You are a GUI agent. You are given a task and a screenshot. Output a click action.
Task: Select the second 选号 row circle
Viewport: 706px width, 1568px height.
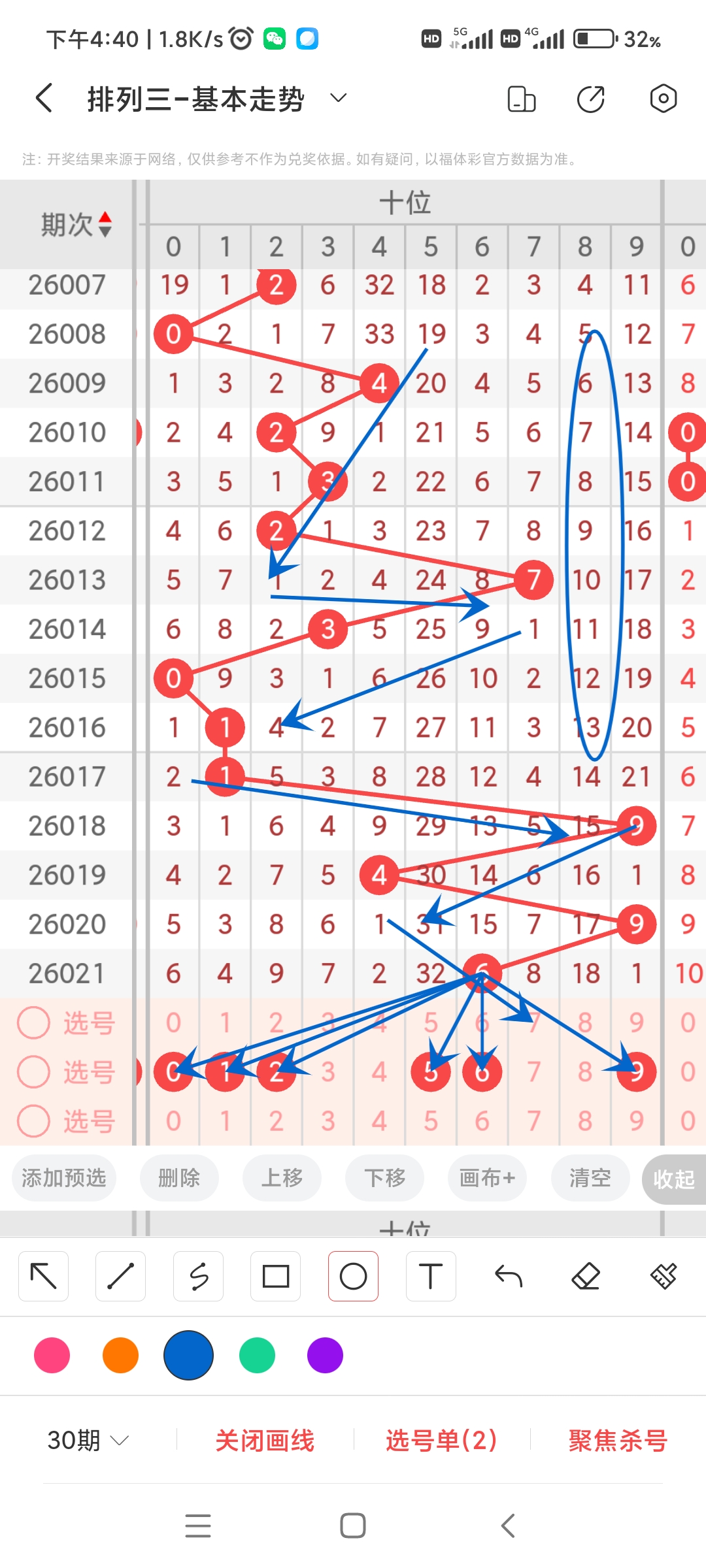click(x=34, y=1071)
